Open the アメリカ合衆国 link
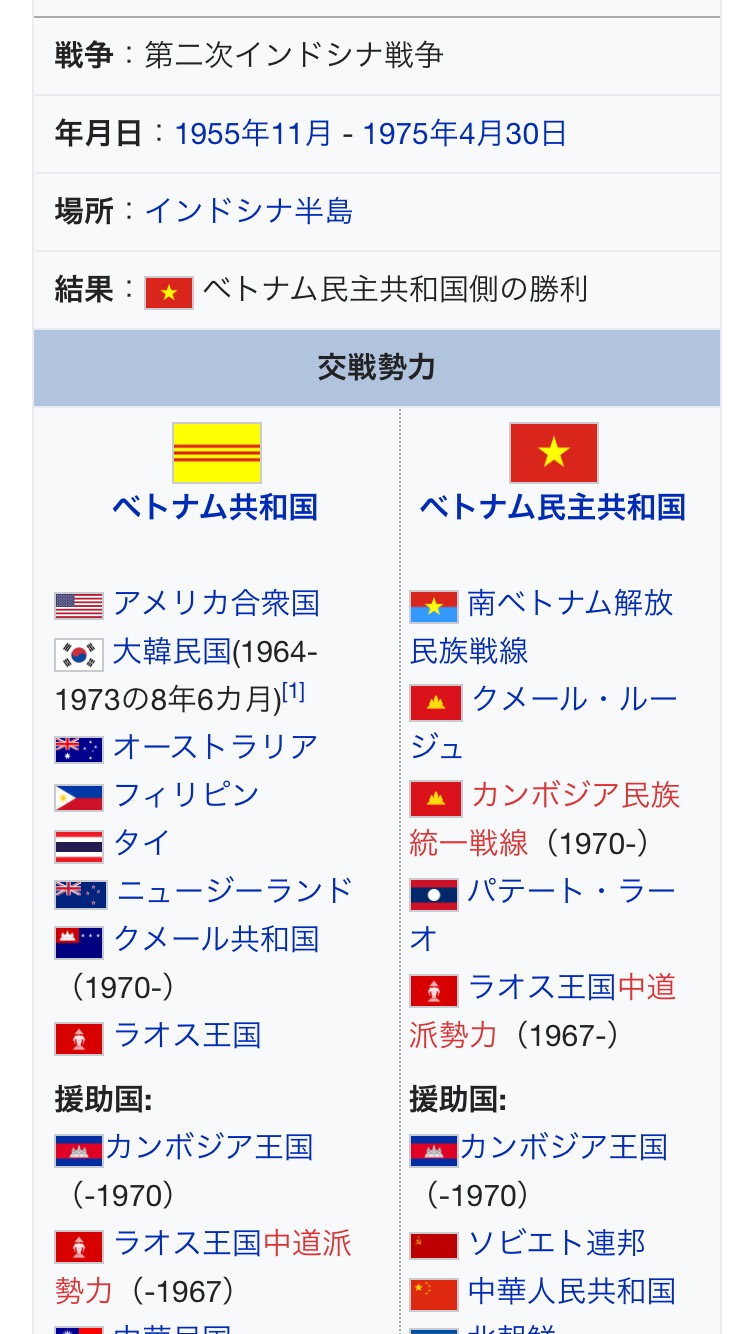 pos(216,603)
